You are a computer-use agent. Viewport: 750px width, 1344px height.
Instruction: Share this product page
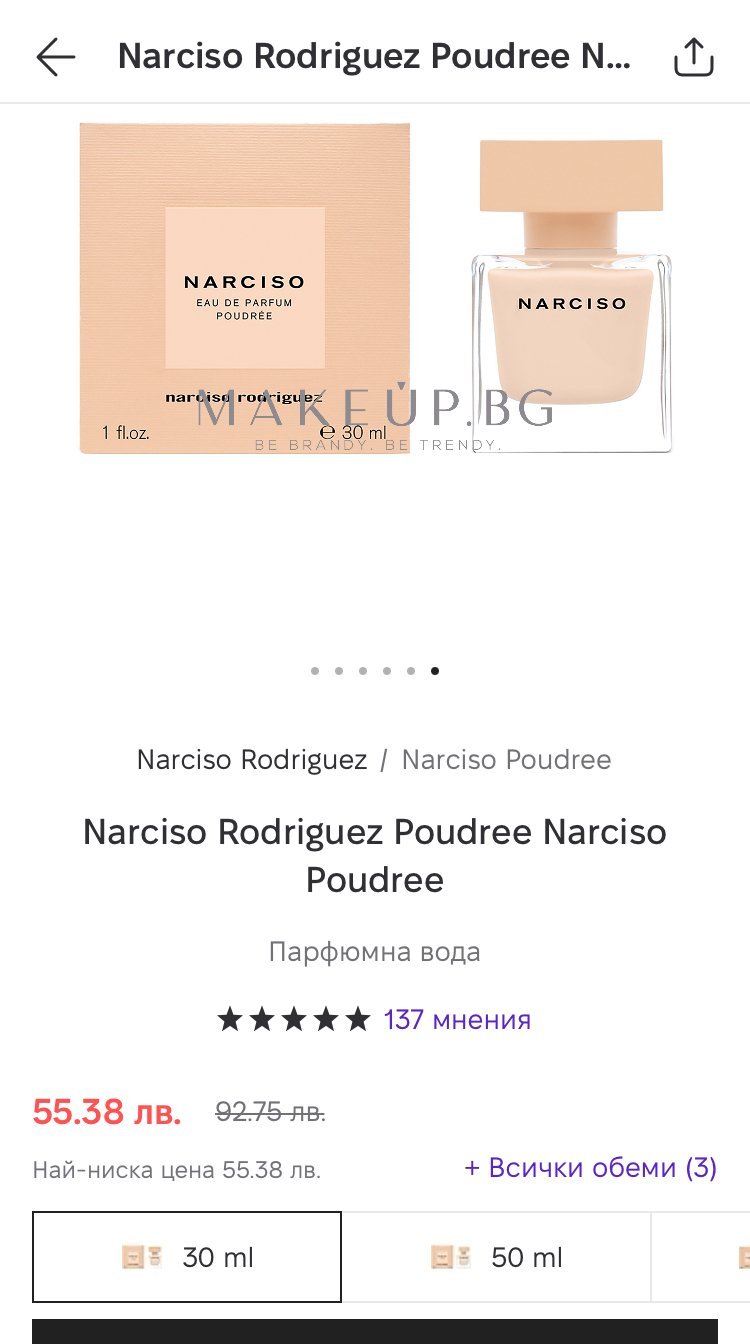[x=693, y=58]
